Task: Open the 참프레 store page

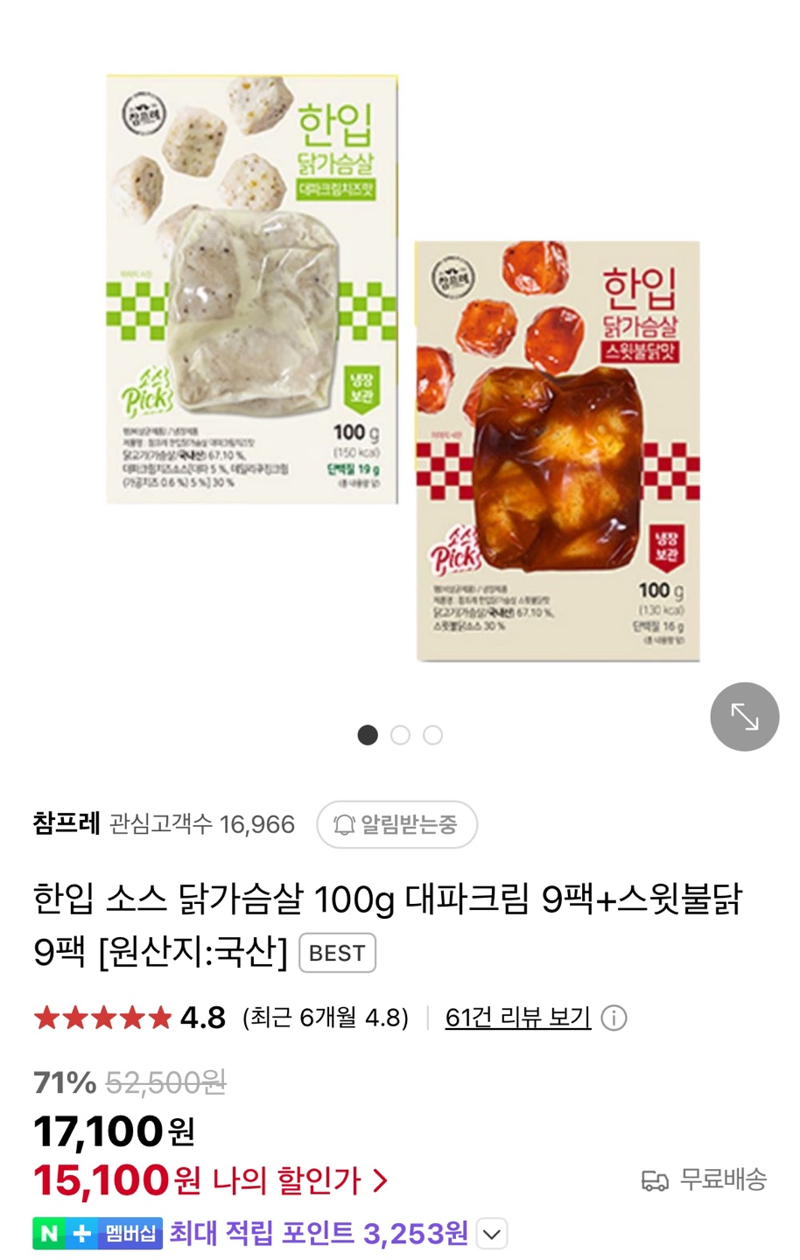Action: (66, 825)
